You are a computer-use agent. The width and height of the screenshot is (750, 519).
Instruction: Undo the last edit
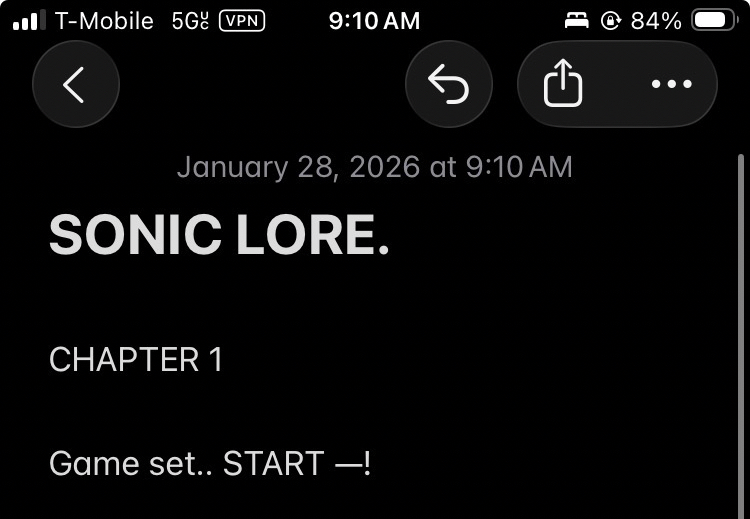(449, 85)
